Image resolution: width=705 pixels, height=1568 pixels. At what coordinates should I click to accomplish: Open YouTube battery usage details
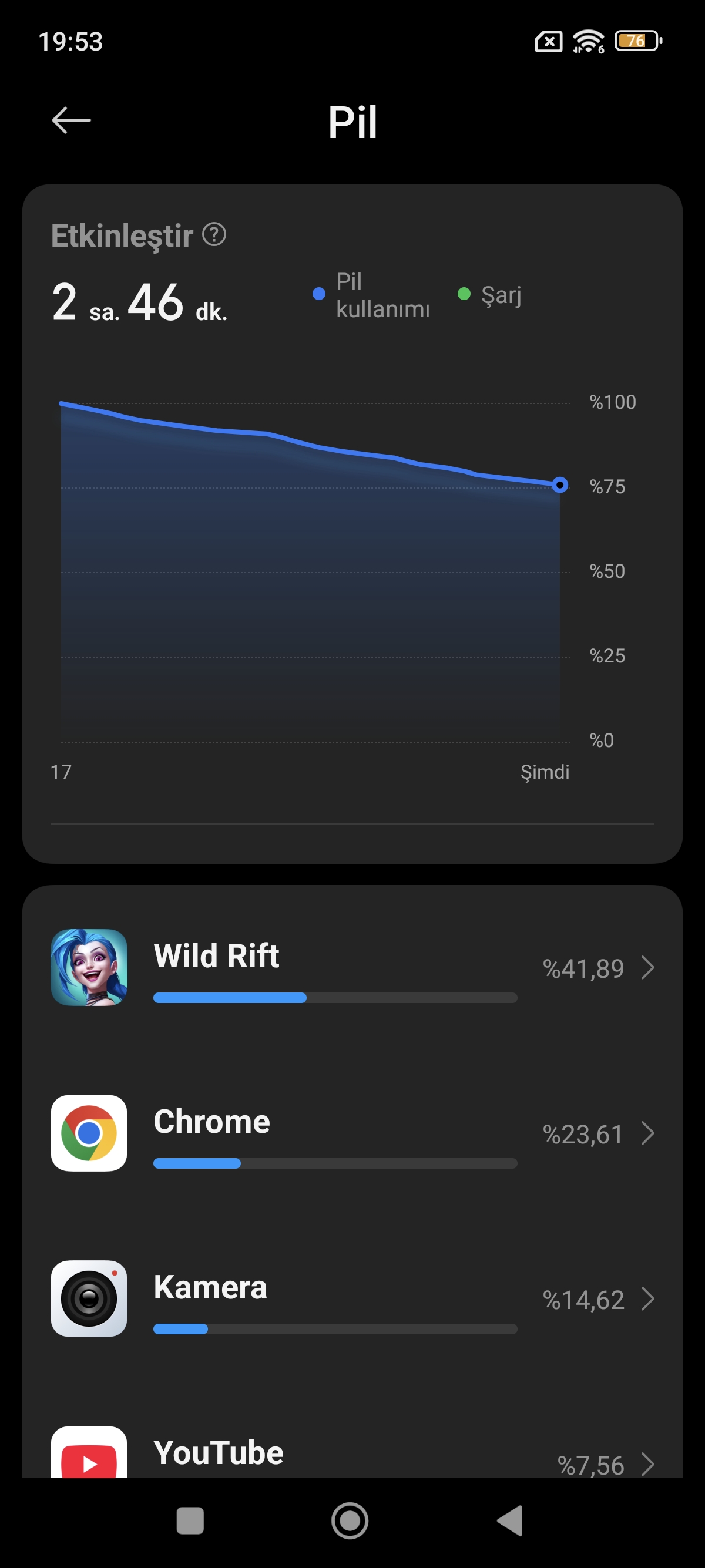(x=352, y=1456)
